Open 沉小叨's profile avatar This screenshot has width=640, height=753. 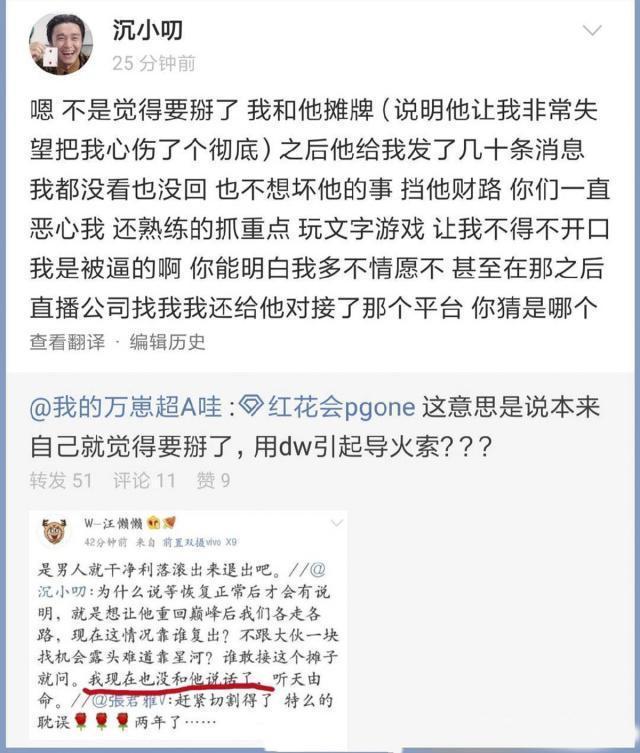point(61,44)
